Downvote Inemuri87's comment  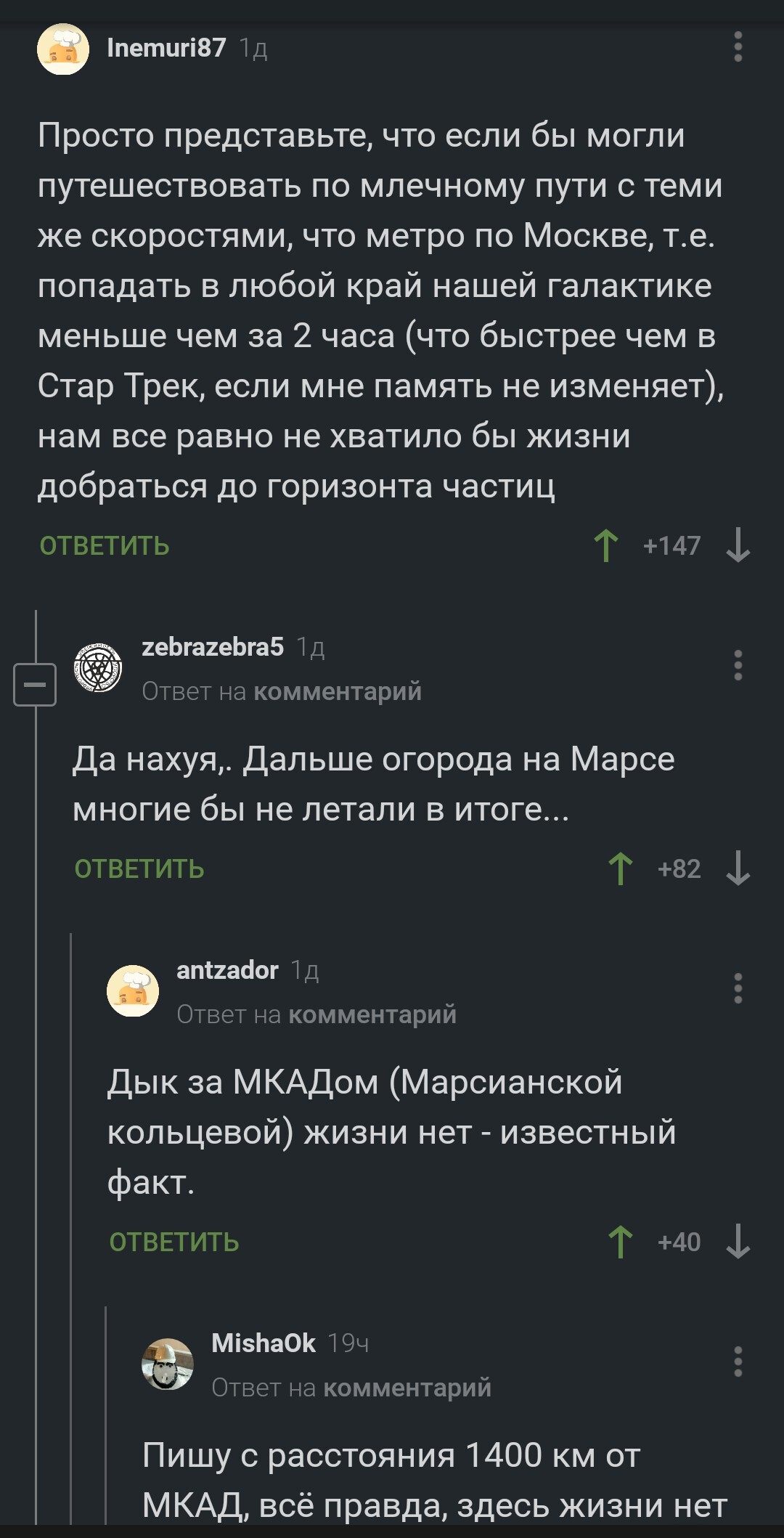(x=738, y=546)
